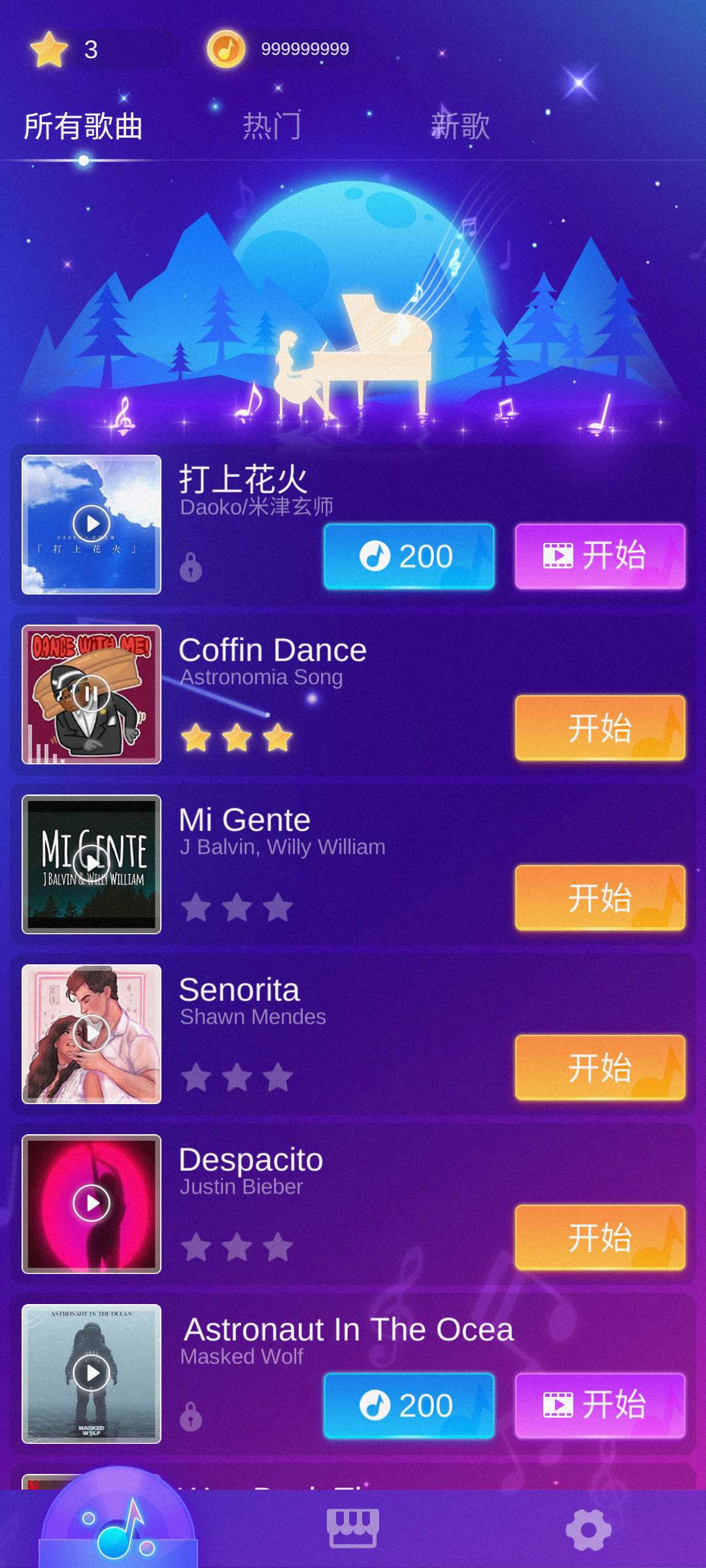
Task: Tap the video 开始 button for Astronaut In The Ocean
Action: 599,1406
